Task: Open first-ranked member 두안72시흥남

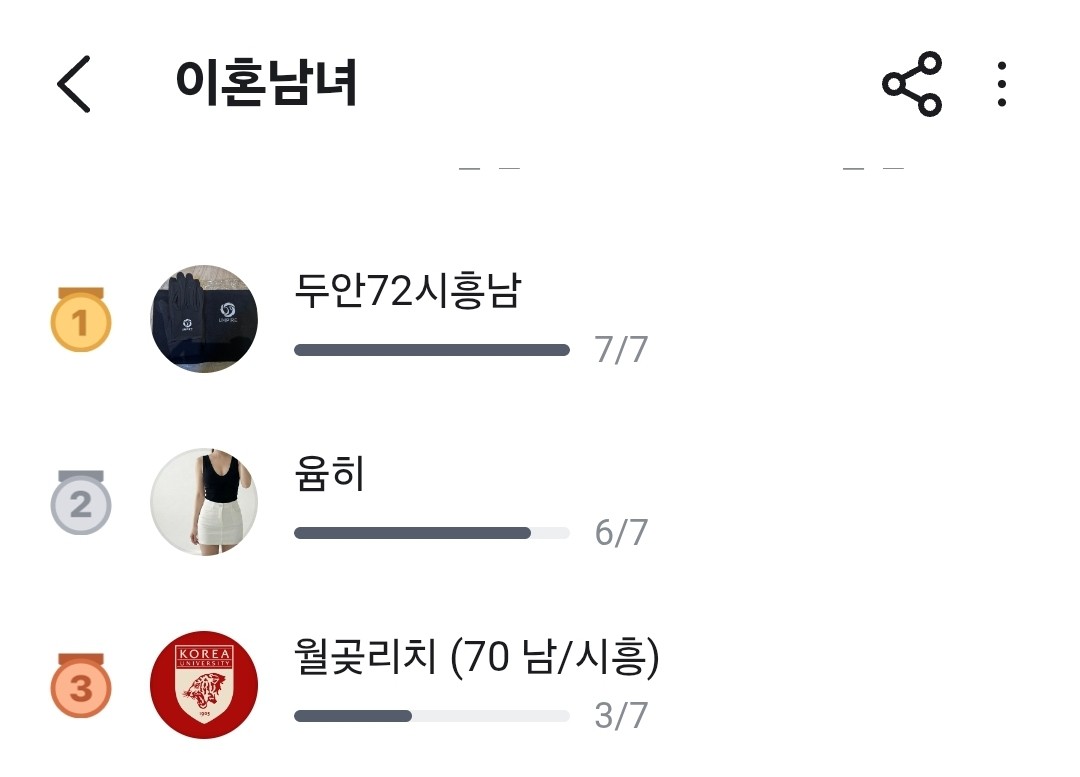Action: pos(540,318)
